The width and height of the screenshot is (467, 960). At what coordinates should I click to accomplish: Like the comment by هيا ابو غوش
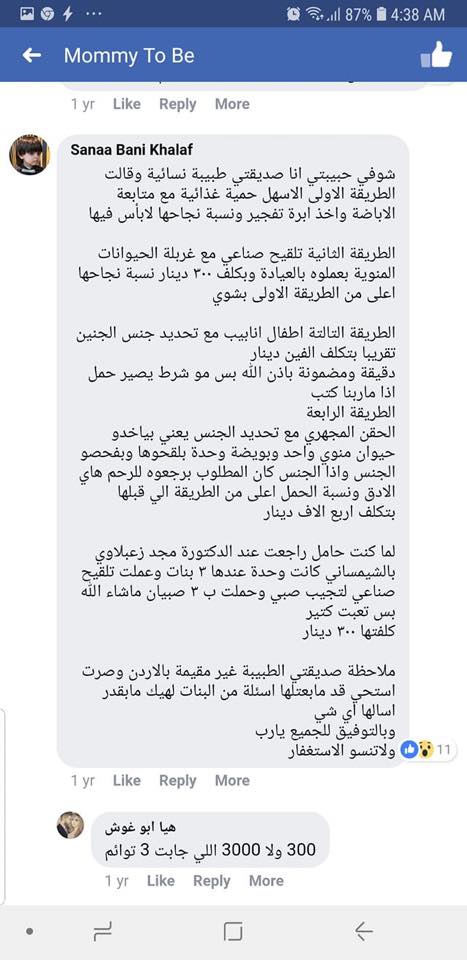[160, 881]
